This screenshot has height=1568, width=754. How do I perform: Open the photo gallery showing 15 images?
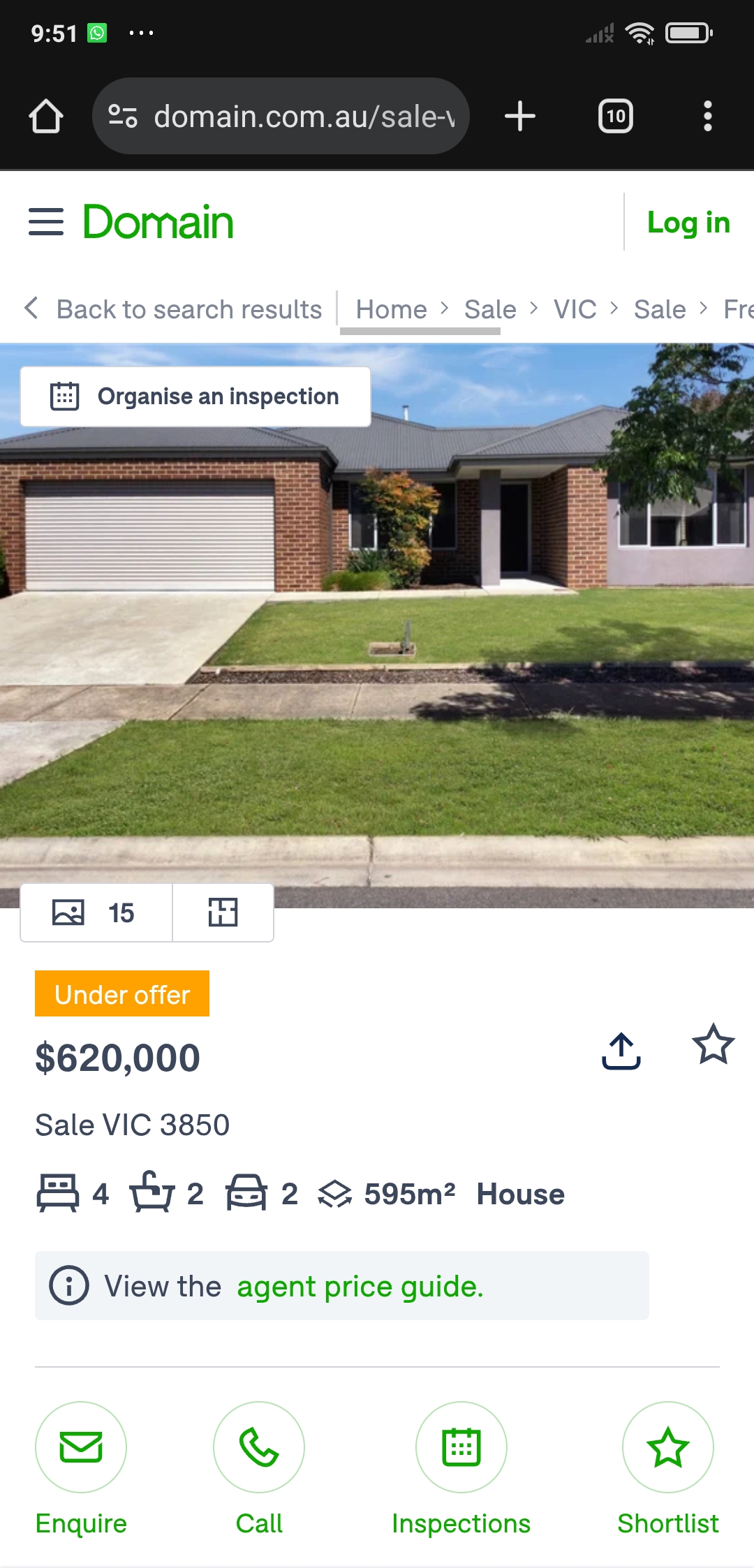coord(96,912)
